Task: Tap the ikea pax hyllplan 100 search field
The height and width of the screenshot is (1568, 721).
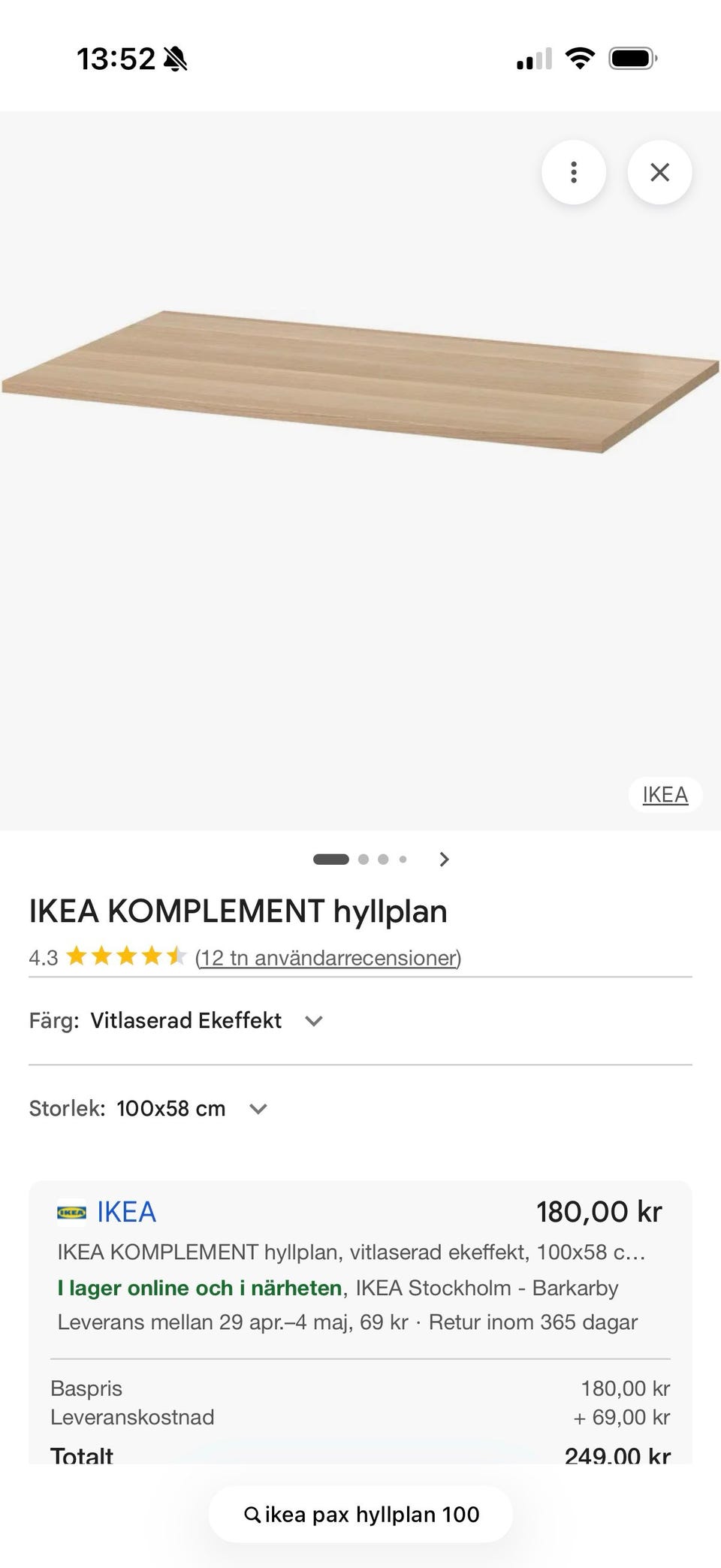Action: [360, 1514]
